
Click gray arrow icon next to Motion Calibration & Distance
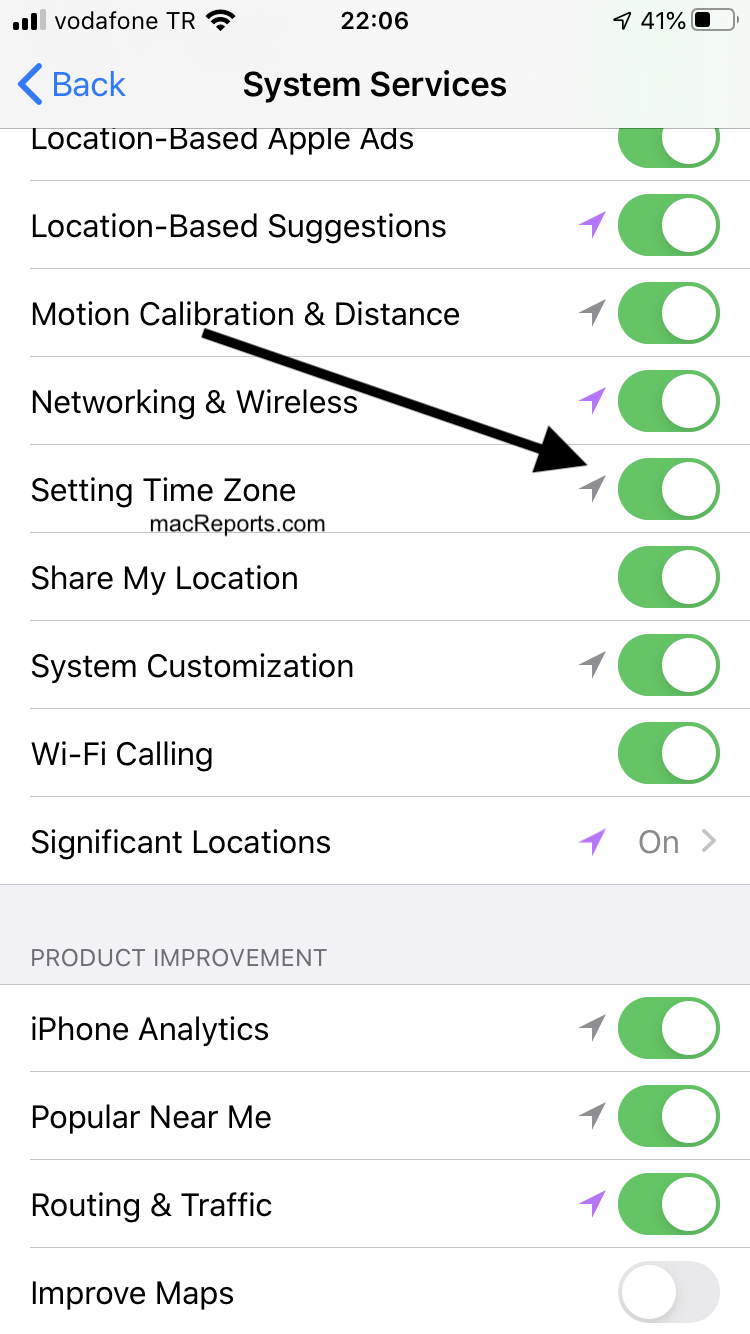591,313
